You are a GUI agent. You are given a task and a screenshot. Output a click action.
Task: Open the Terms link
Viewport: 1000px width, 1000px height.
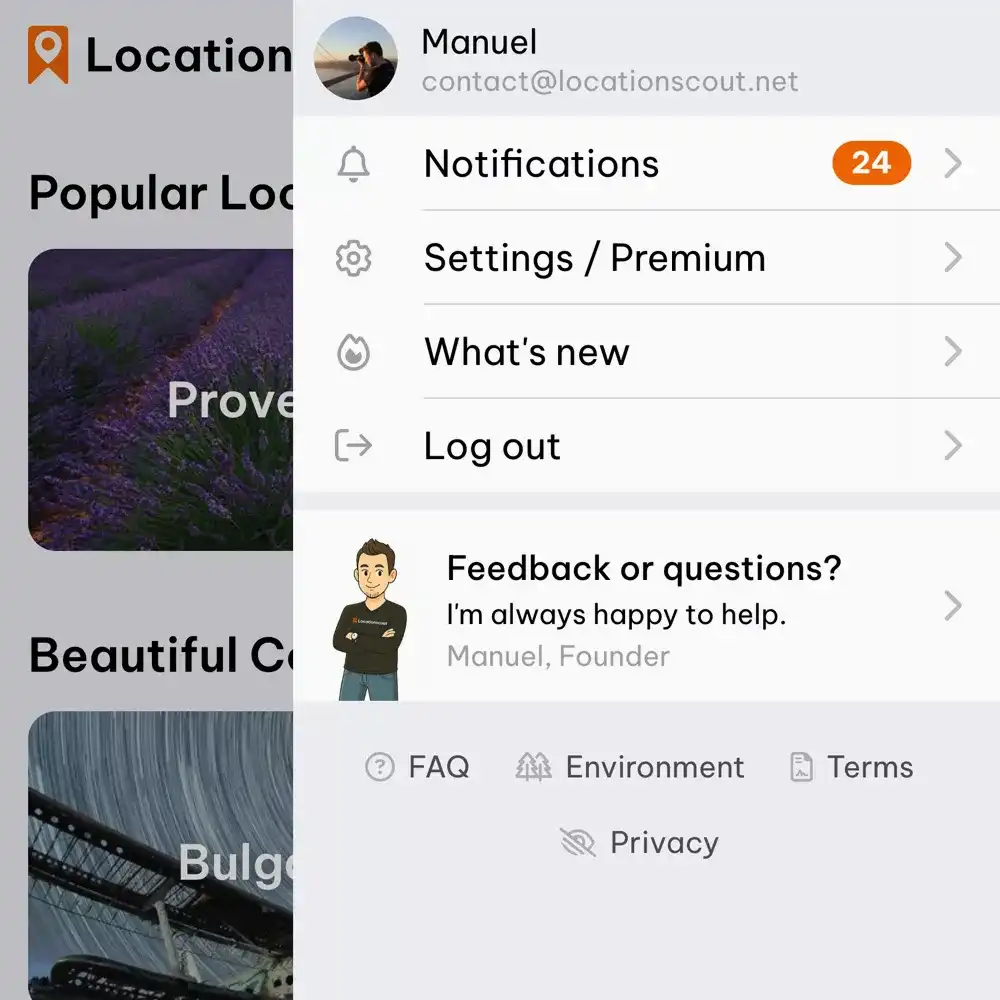click(851, 767)
